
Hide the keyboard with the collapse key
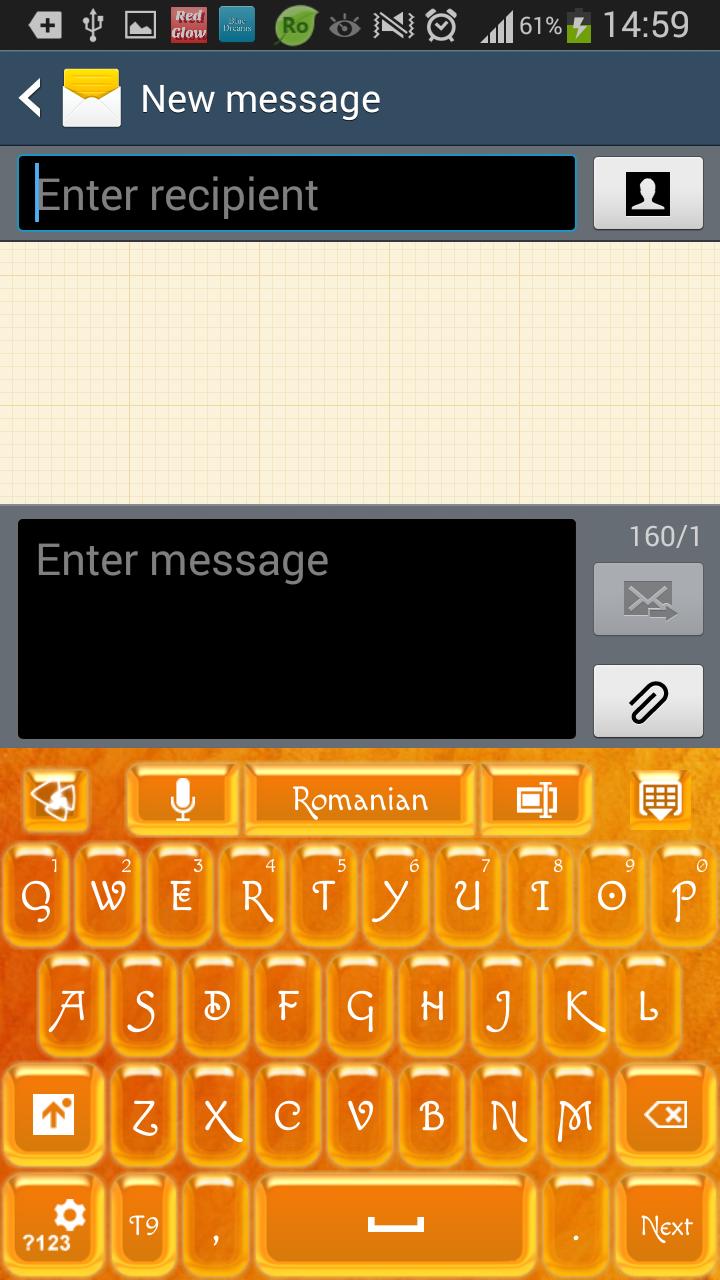coord(661,800)
